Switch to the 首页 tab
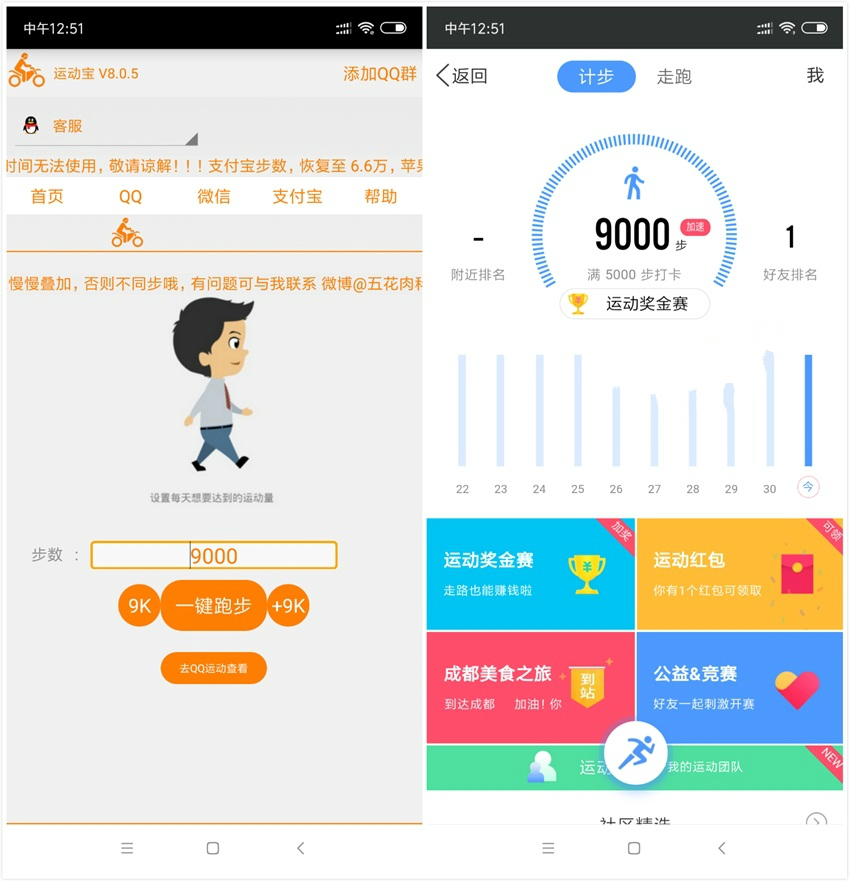The image size is (850, 881). 47,197
